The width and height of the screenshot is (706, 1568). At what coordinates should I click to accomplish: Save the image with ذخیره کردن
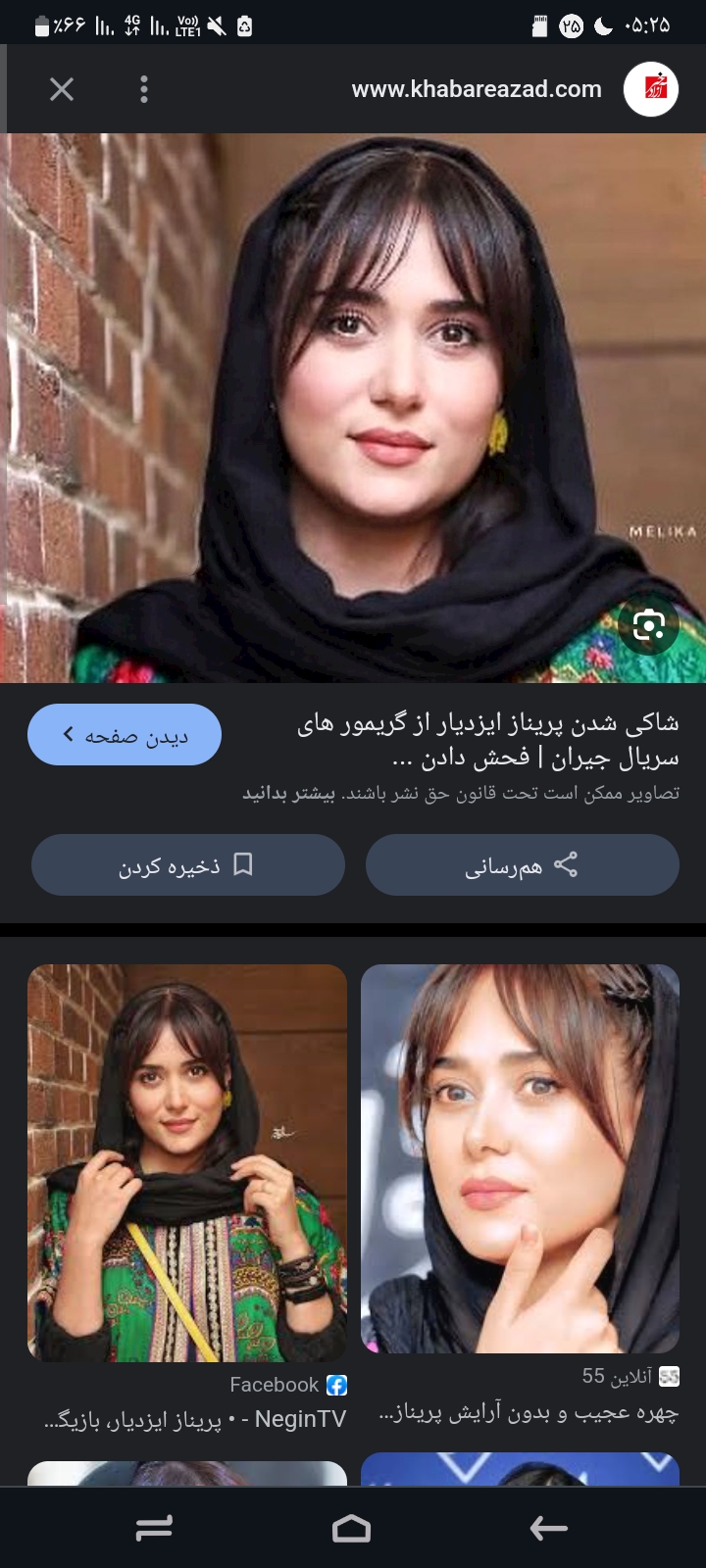coord(187,865)
